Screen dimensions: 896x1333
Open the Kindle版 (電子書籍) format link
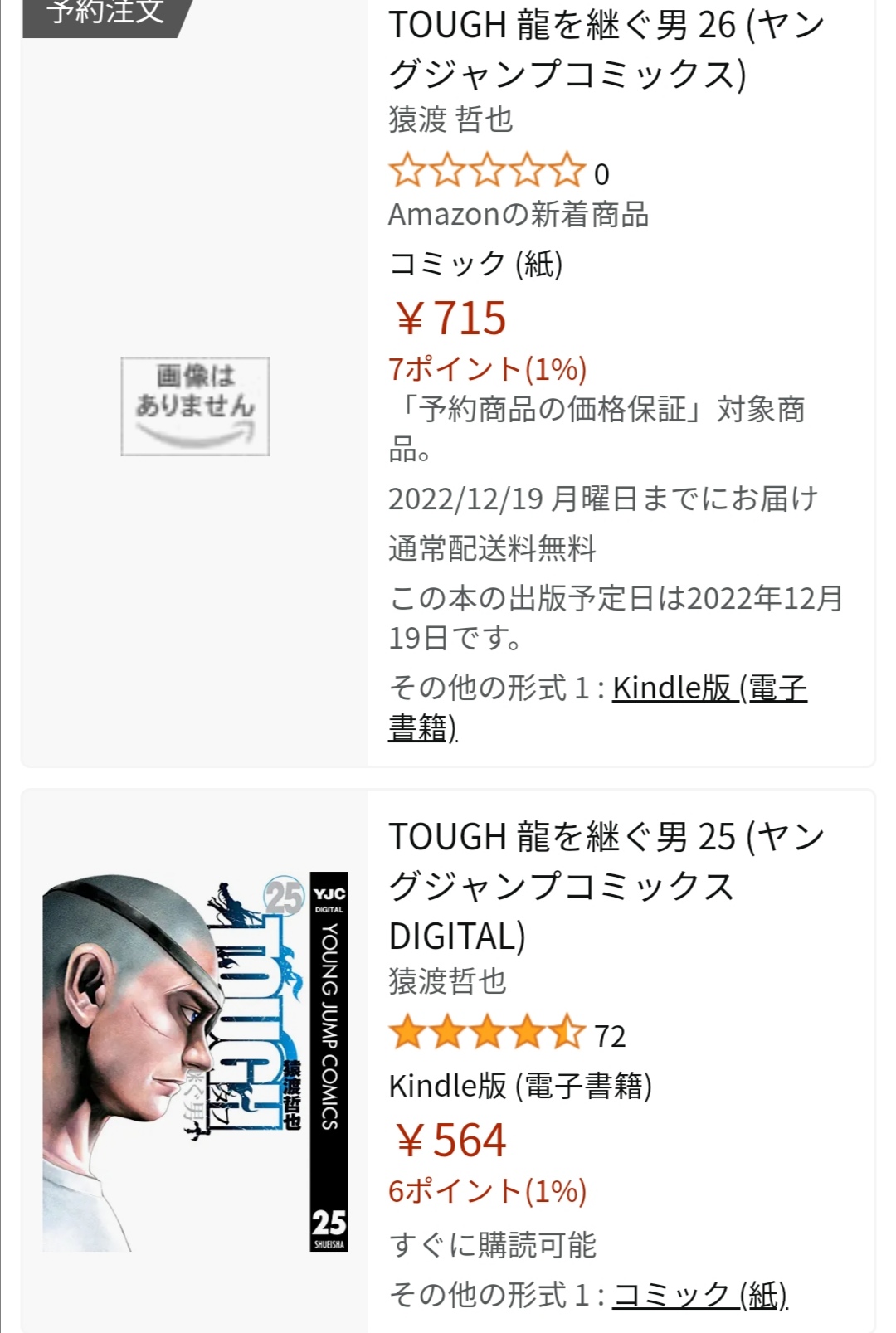(597, 708)
